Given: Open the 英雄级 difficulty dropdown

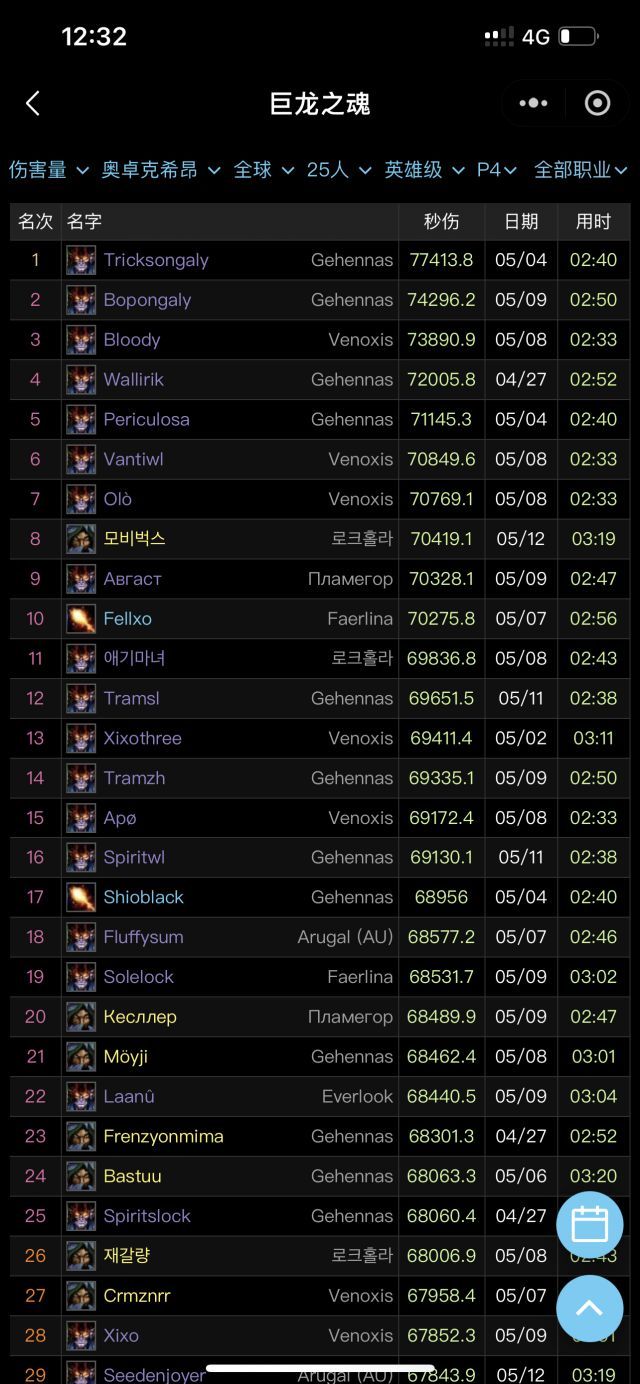Looking at the screenshot, I should pos(424,170).
